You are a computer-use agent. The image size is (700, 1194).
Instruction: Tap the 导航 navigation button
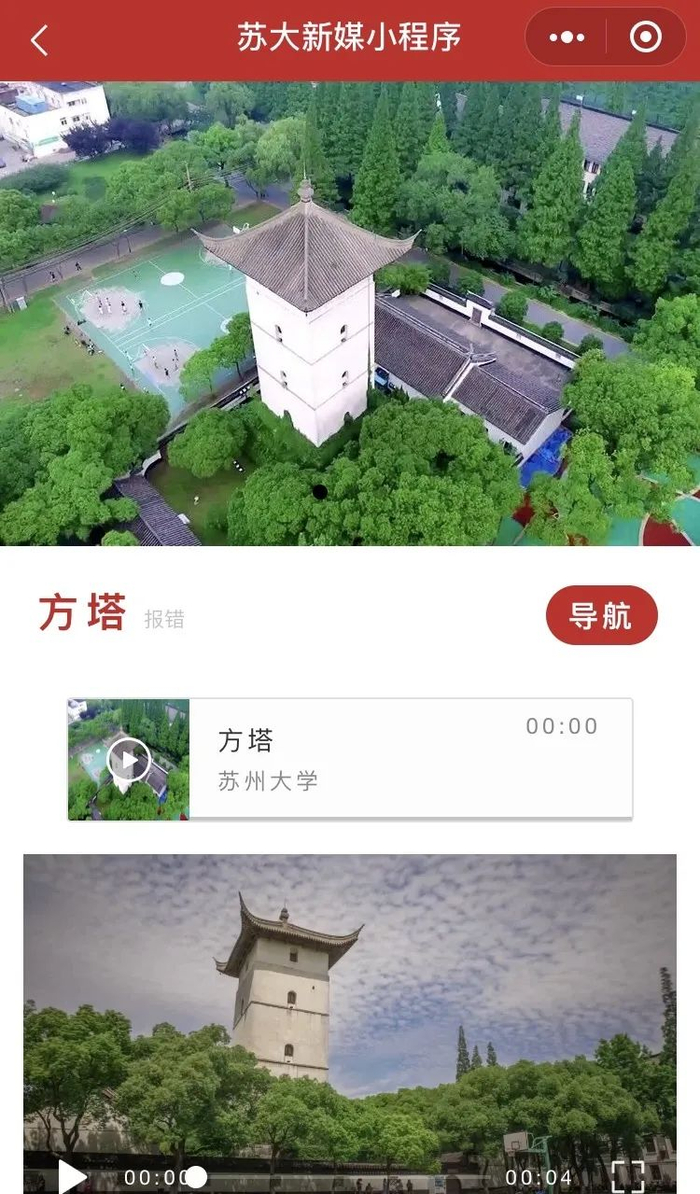pyautogui.click(x=601, y=616)
